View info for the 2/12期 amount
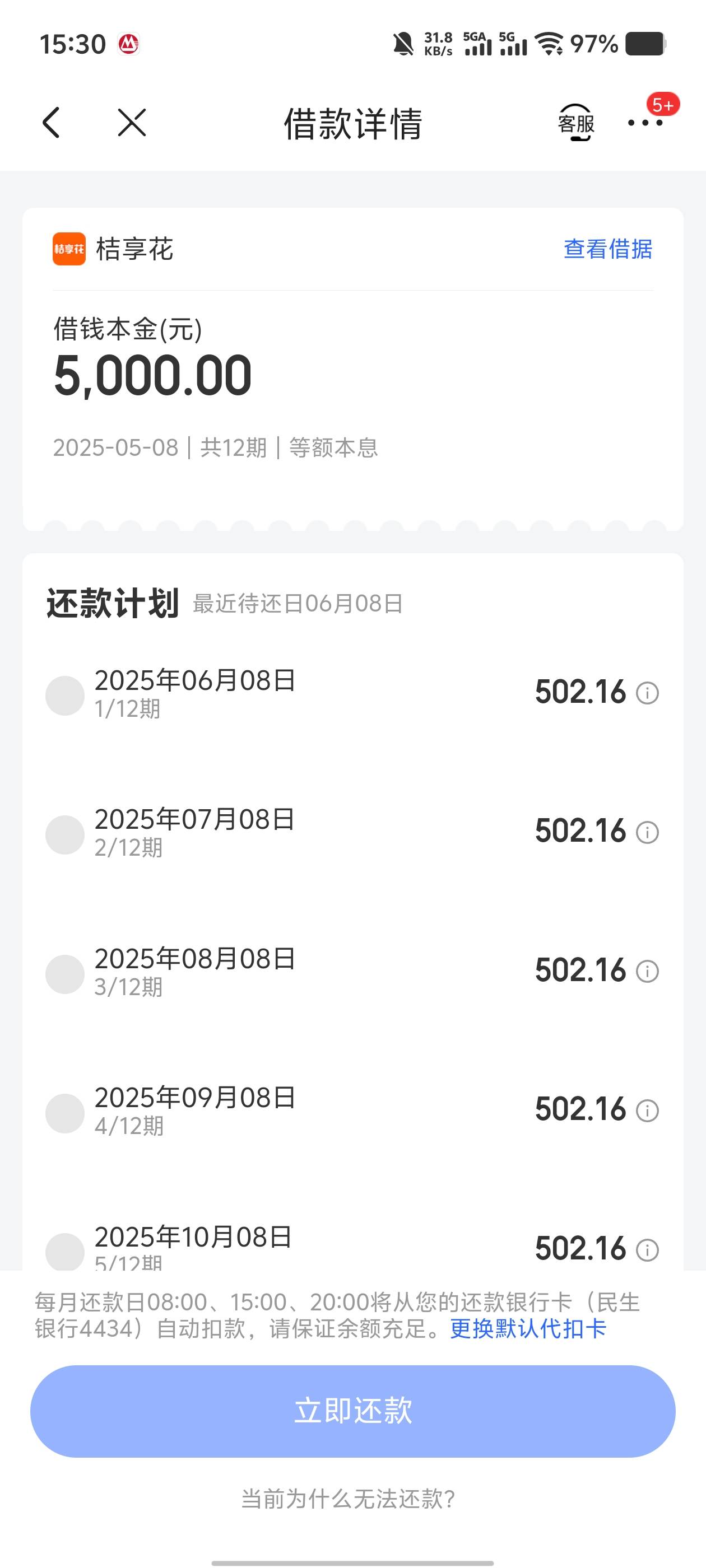Image resolution: width=706 pixels, height=1568 pixels. click(x=648, y=832)
